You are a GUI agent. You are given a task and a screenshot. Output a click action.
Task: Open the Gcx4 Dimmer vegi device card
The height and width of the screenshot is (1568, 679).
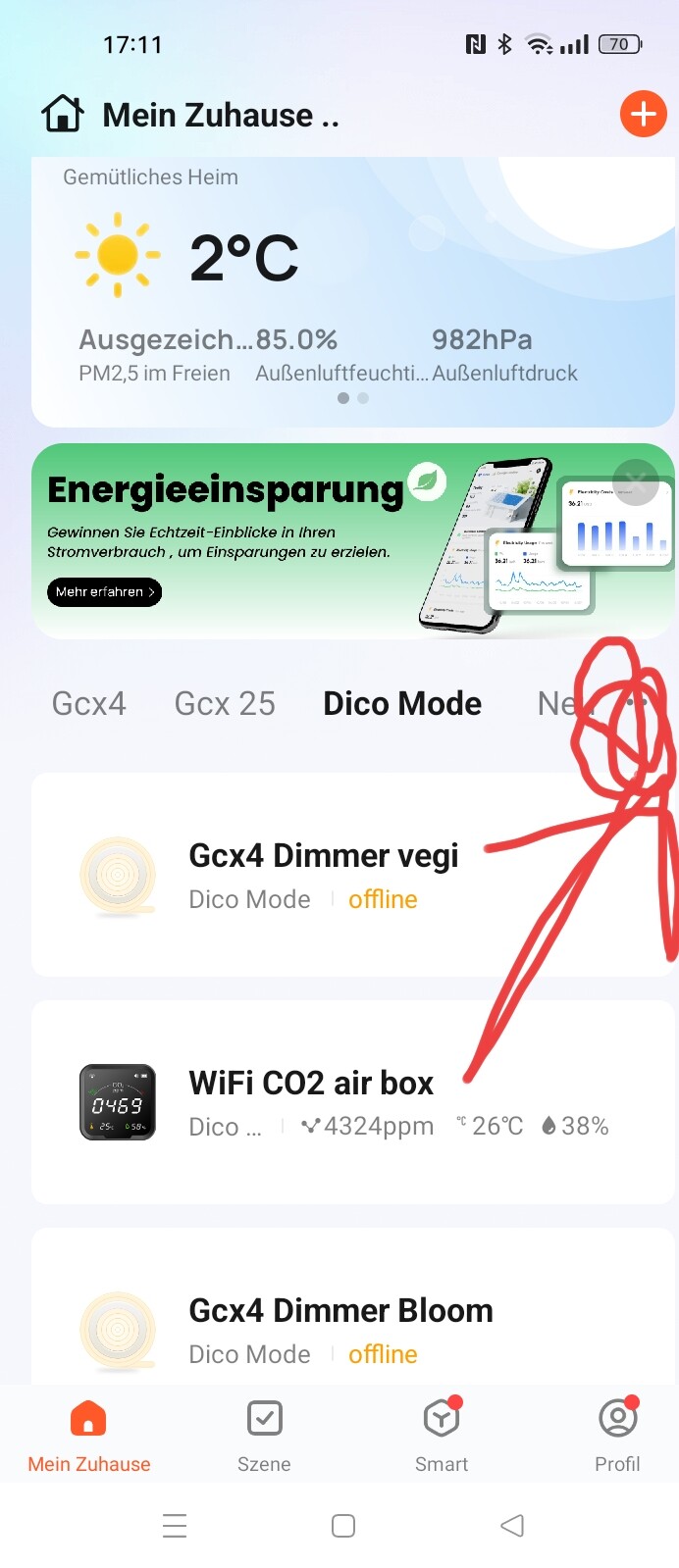click(324, 875)
